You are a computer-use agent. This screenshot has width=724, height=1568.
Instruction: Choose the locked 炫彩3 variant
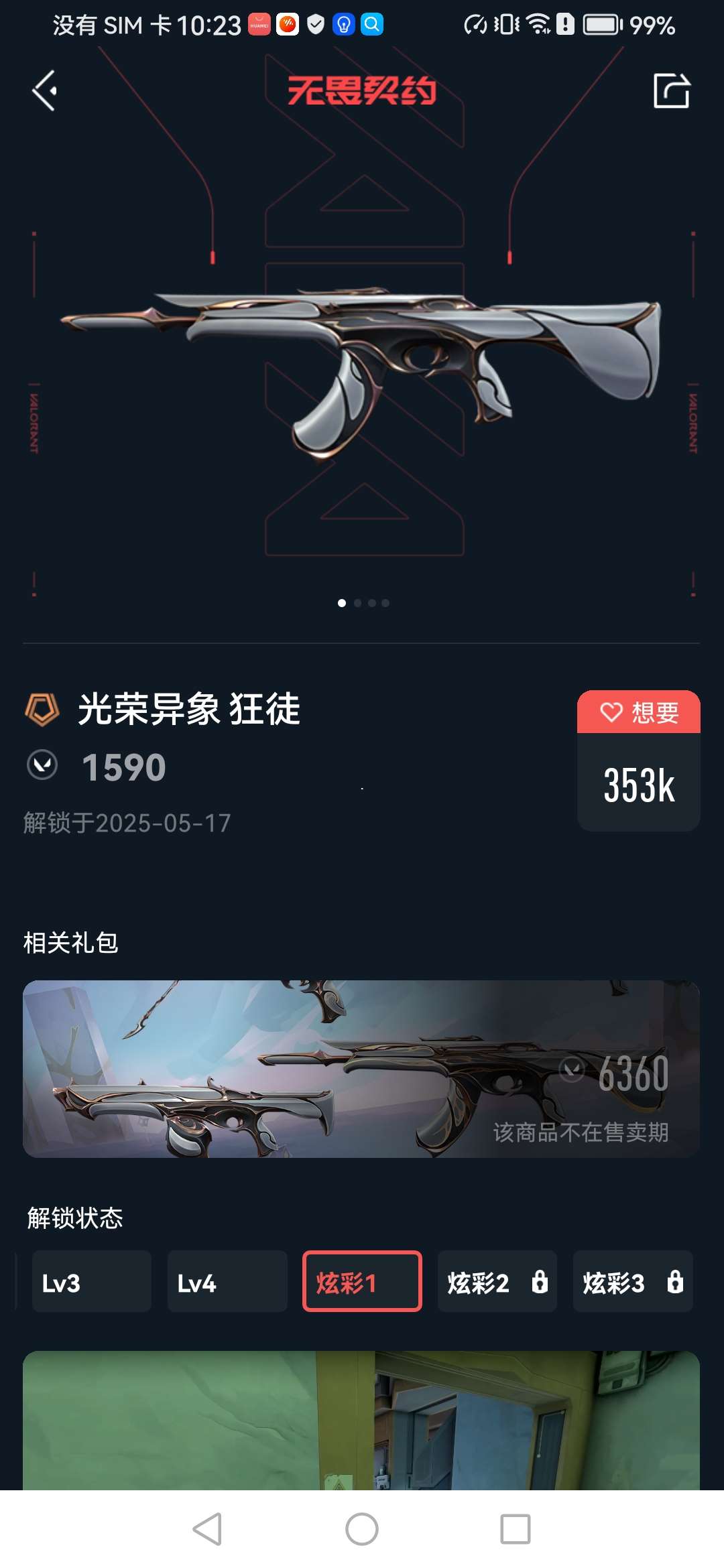point(632,1281)
